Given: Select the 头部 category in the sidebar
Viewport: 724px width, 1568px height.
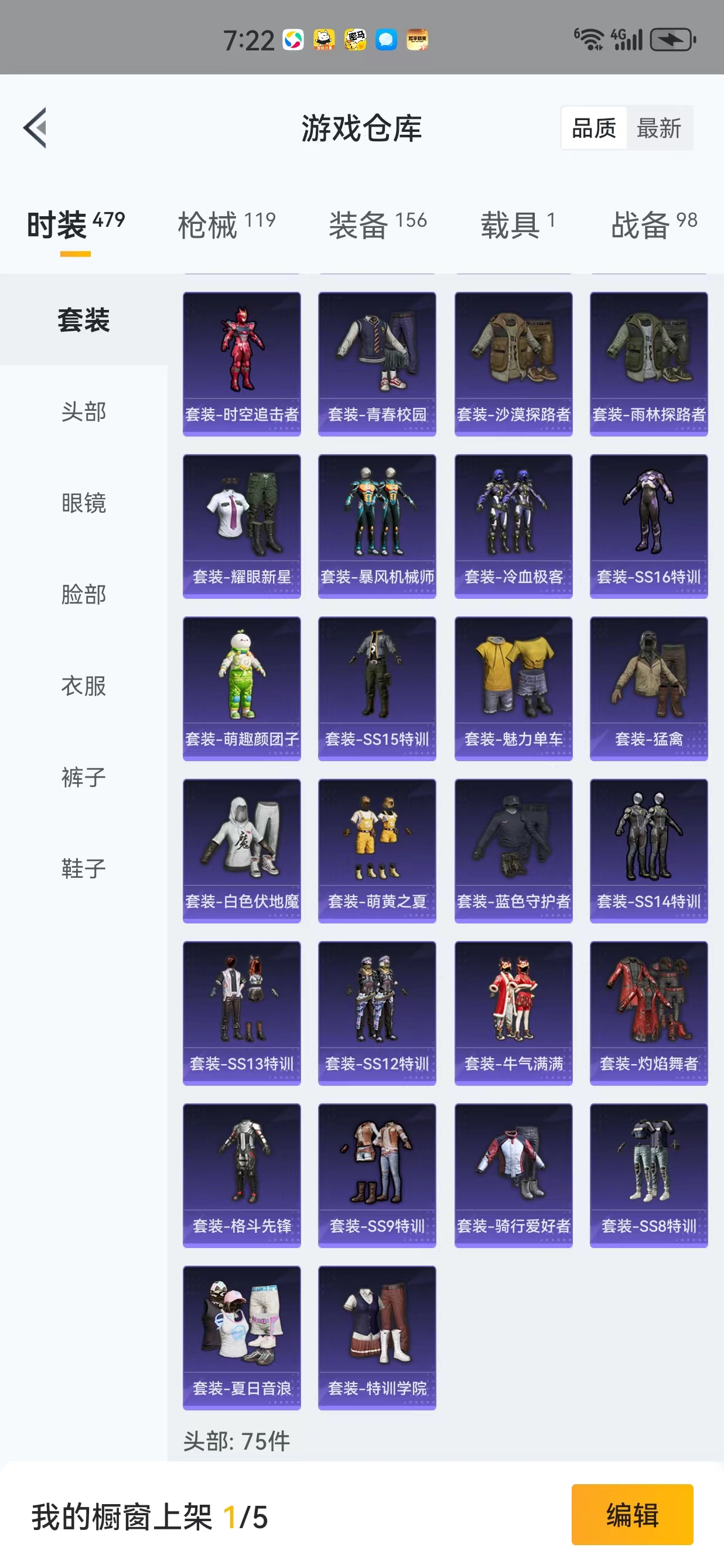Looking at the screenshot, I should pos(83,411).
